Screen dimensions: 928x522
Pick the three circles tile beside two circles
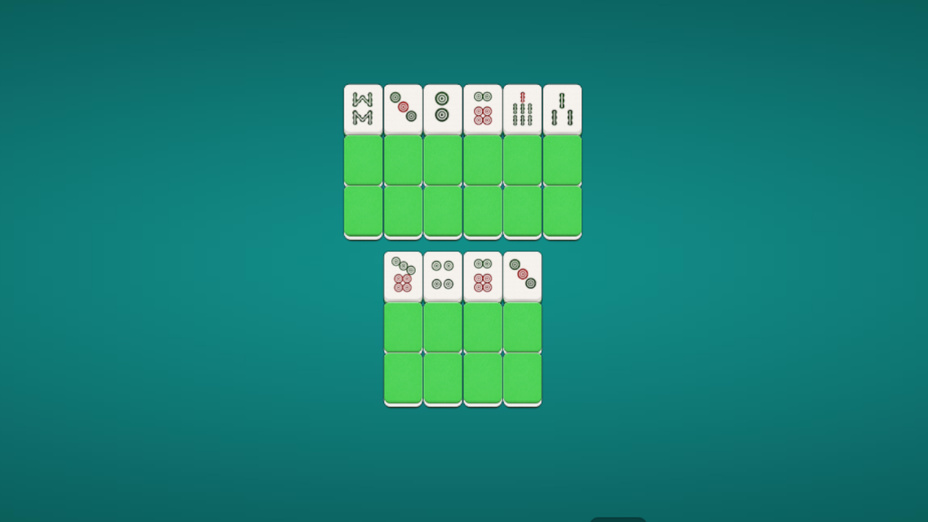(403, 109)
